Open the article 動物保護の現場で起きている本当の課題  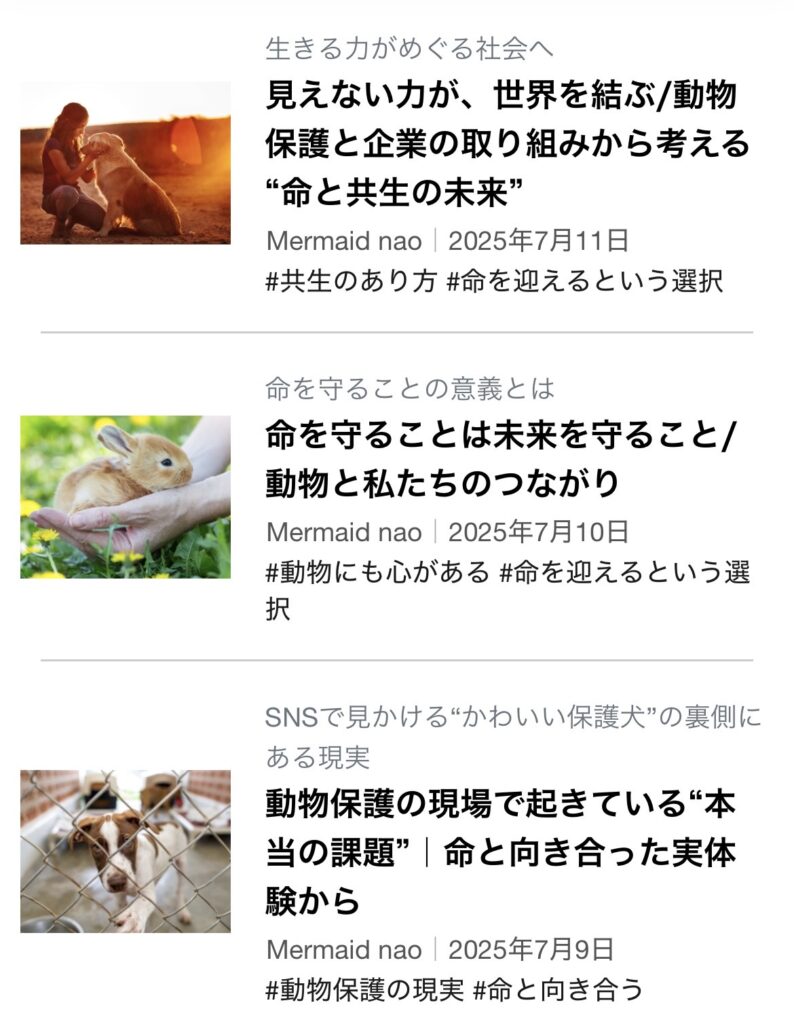pos(500,853)
